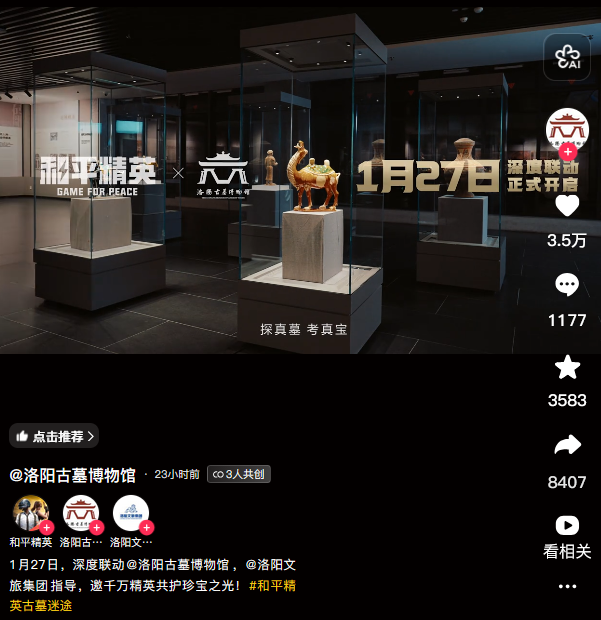Screen dimensions: 601x620
Task: Open the three-dot more options menu
Action: [567, 587]
